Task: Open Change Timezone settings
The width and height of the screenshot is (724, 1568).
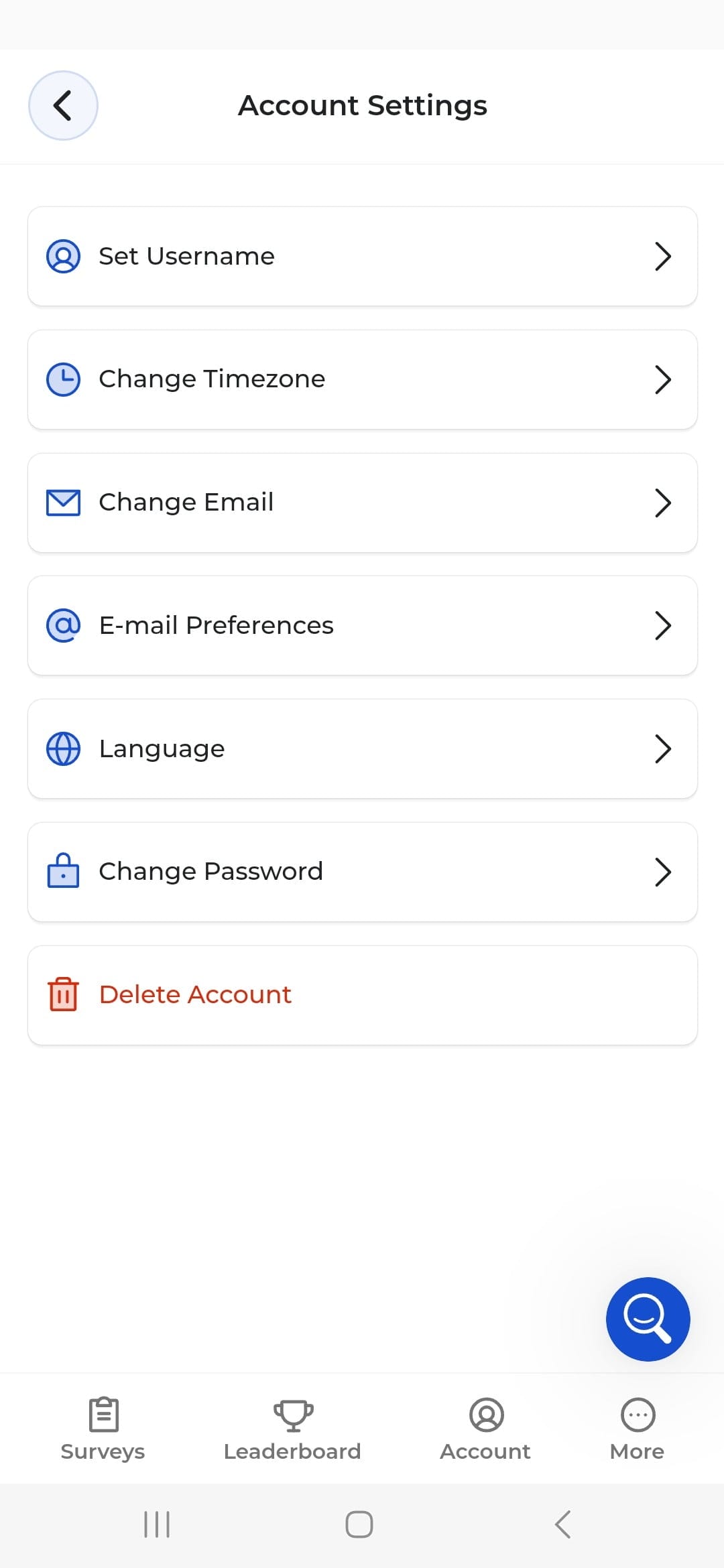Action: [363, 379]
